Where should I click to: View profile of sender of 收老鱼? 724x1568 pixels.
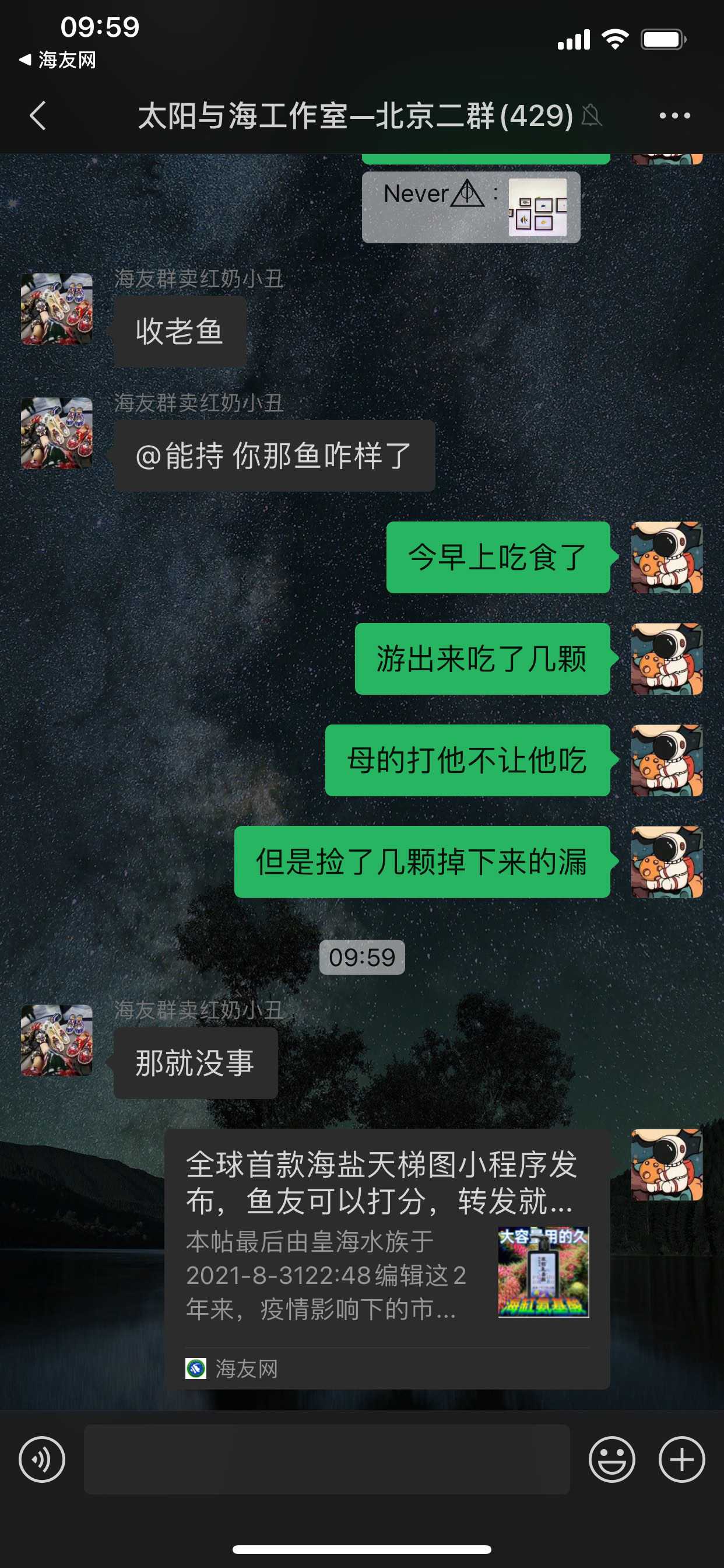[x=57, y=309]
